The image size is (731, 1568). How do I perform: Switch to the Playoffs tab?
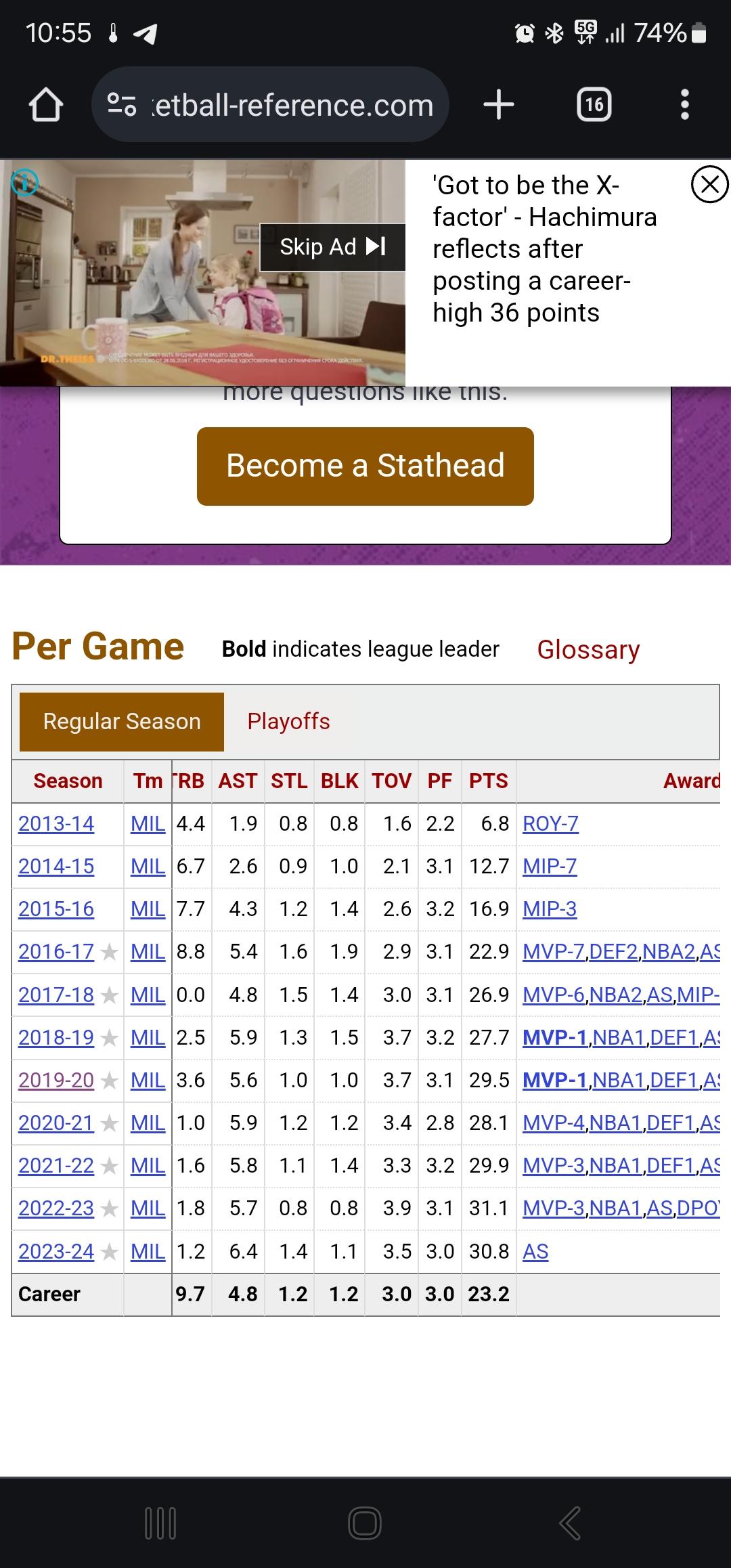pos(289,722)
